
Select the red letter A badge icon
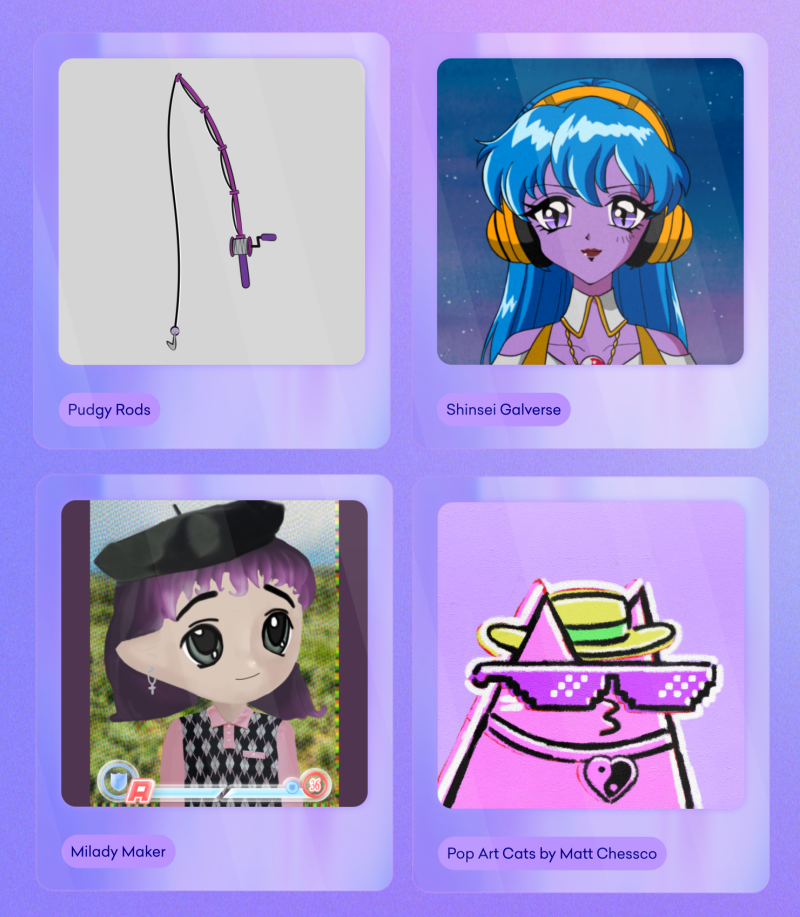coord(139,789)
